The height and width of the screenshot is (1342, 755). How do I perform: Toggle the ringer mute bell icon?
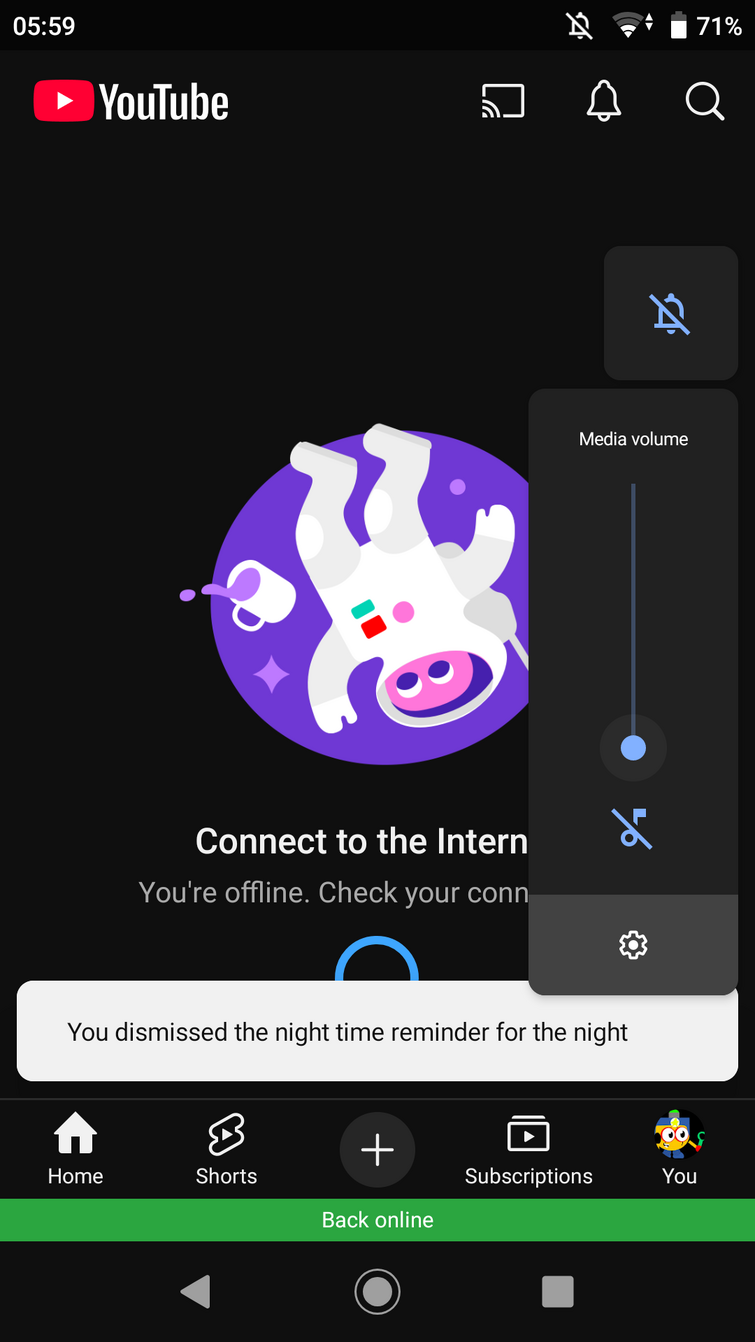(x=671, y=314)
